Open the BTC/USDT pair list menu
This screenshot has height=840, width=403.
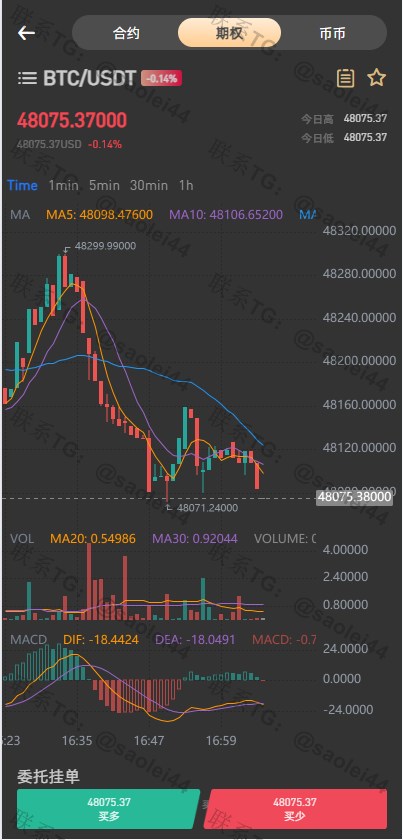tap(27, 79)
